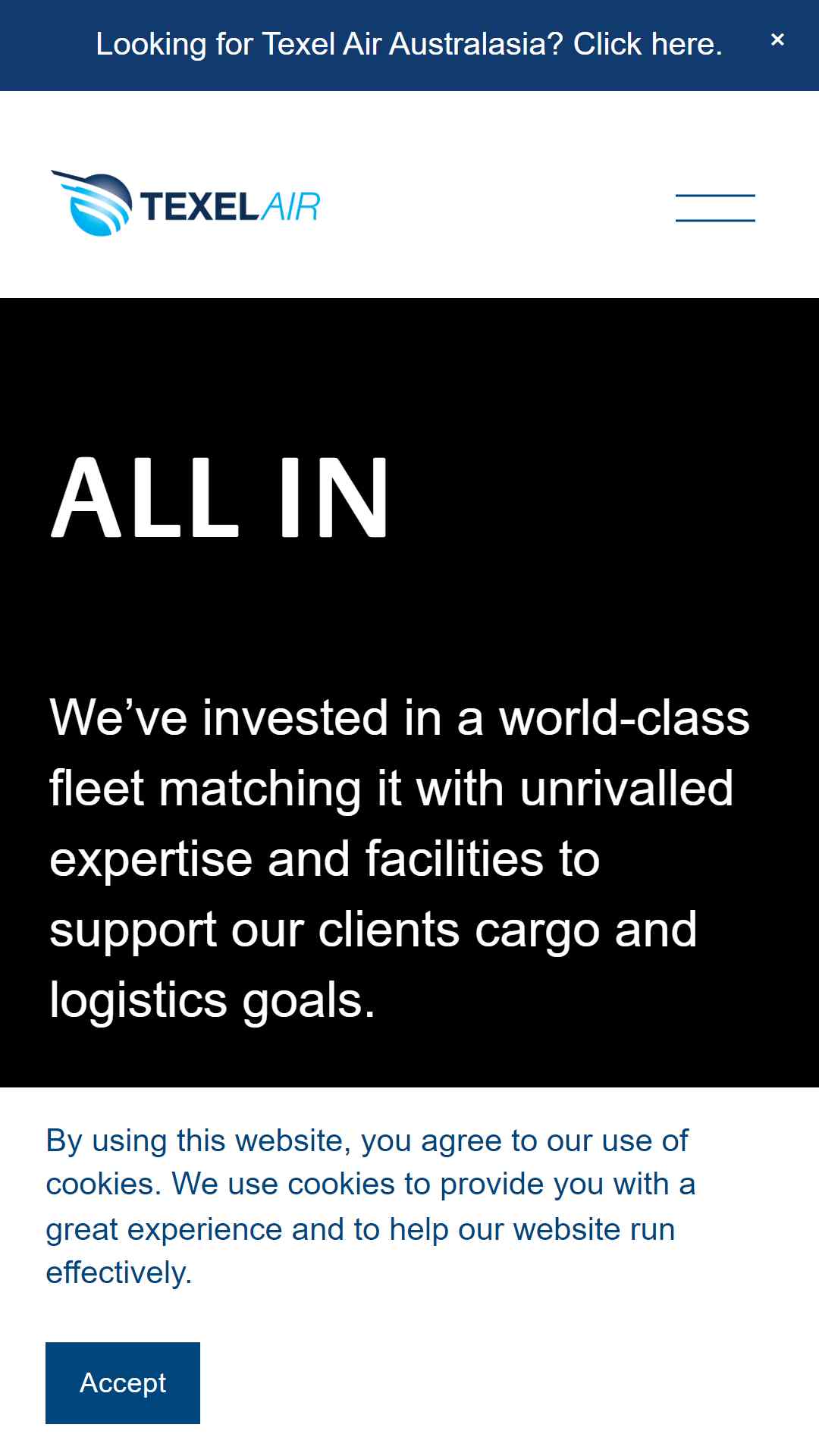Dismiss the Texel Air Australasia banner
Screen dimensions: 819x1456
coord(777,40)
